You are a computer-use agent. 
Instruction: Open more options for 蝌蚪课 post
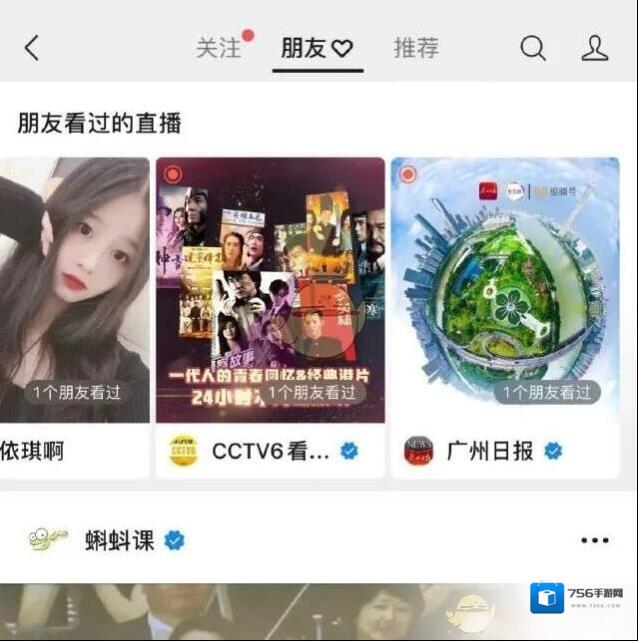pyautogui.click(x=594, y=540)
